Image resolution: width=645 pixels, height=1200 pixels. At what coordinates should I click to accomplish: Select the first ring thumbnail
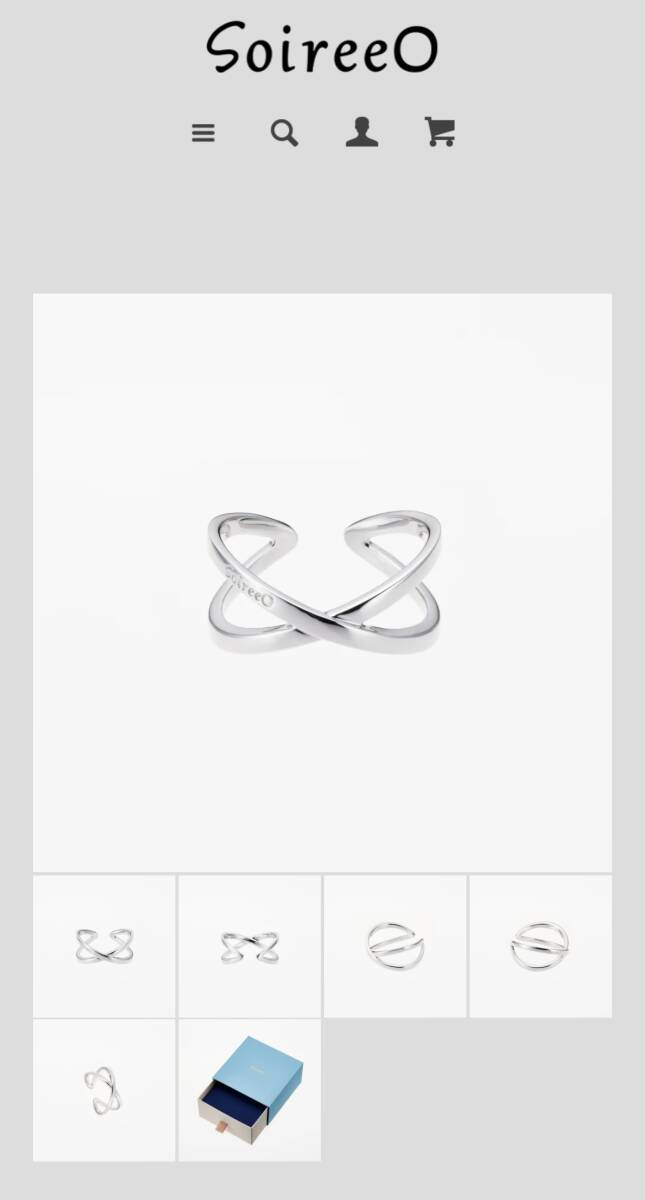point(104,946)
